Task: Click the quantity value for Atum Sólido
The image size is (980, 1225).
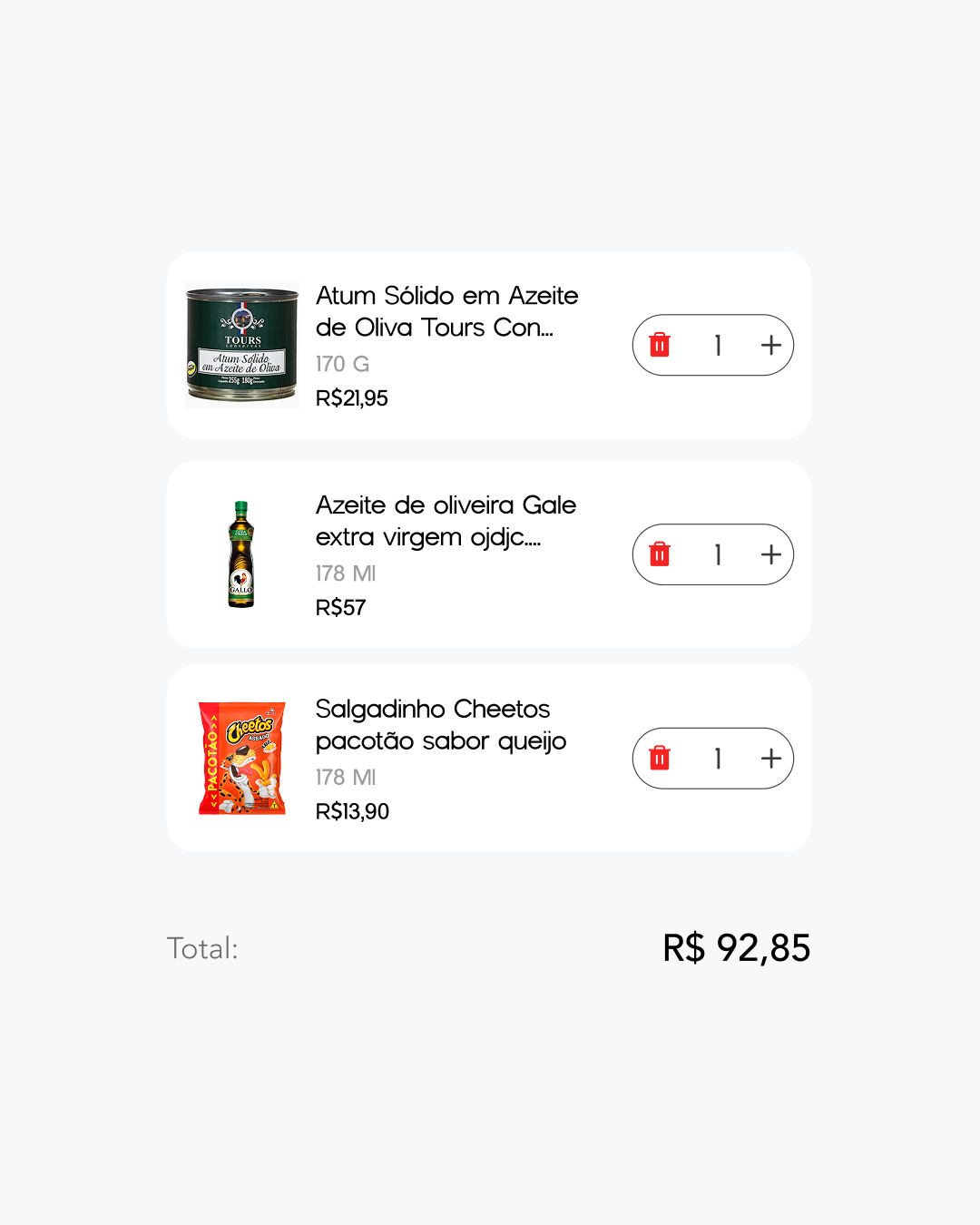Action: pyautogui.click(x=717, y=345)
